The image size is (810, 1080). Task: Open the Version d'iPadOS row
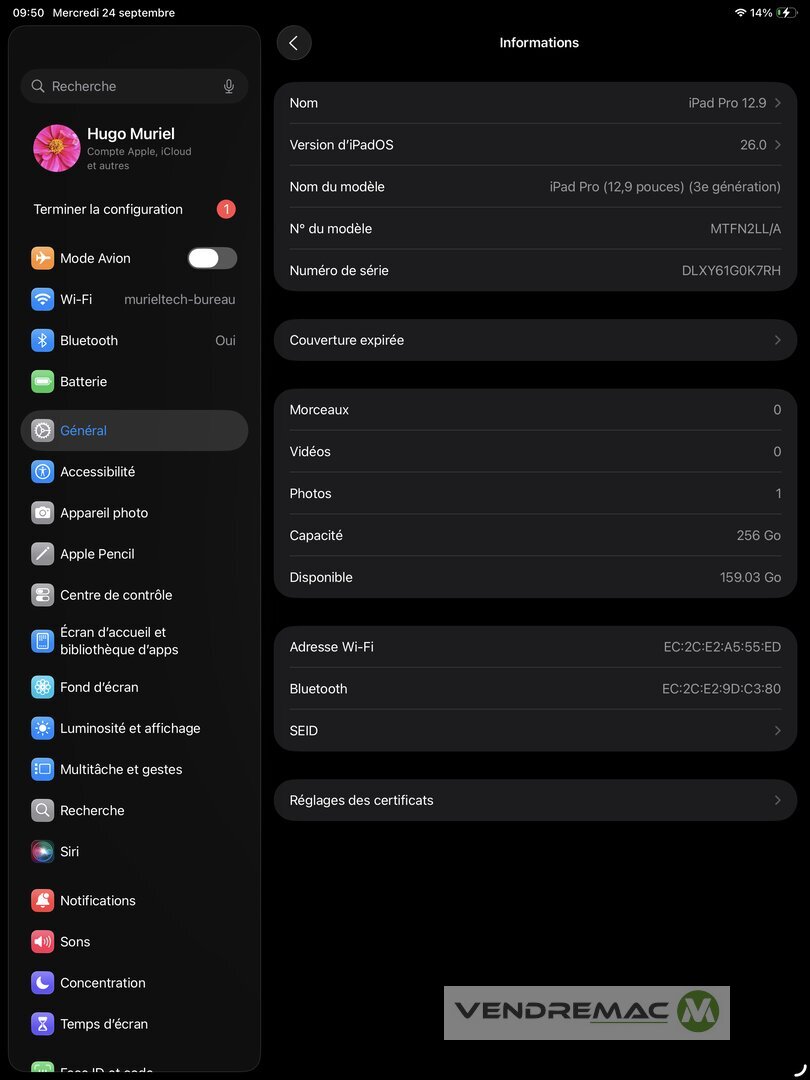[x=535, y=145]
